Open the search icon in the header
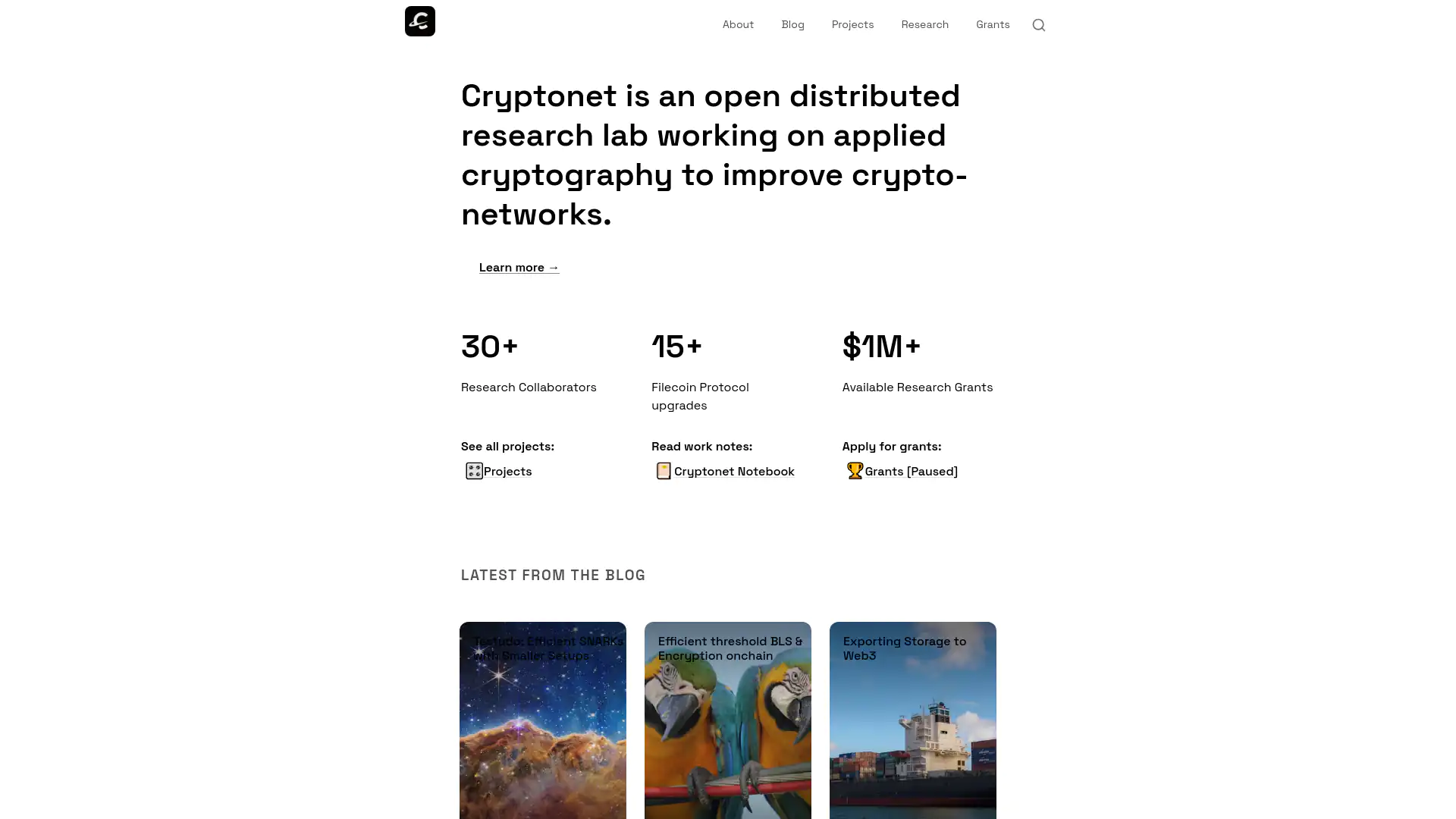The height and width of the screenshot is (819, 1456). point(1038,25)
